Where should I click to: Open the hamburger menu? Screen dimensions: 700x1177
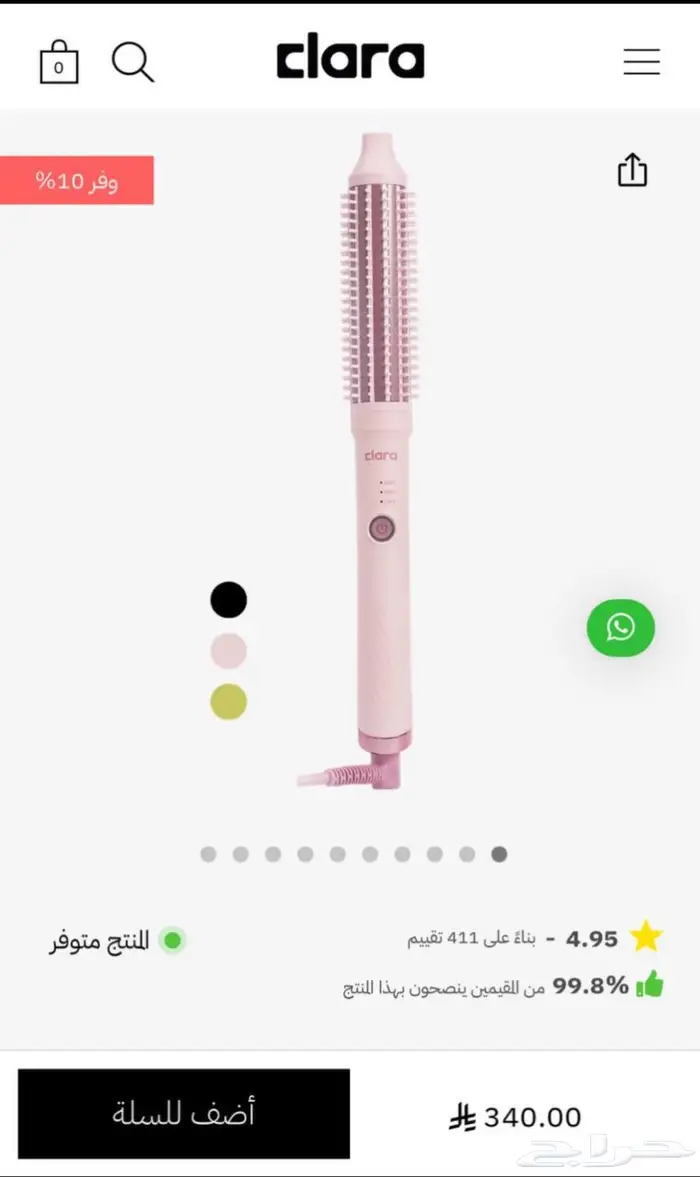pos(641,61)
